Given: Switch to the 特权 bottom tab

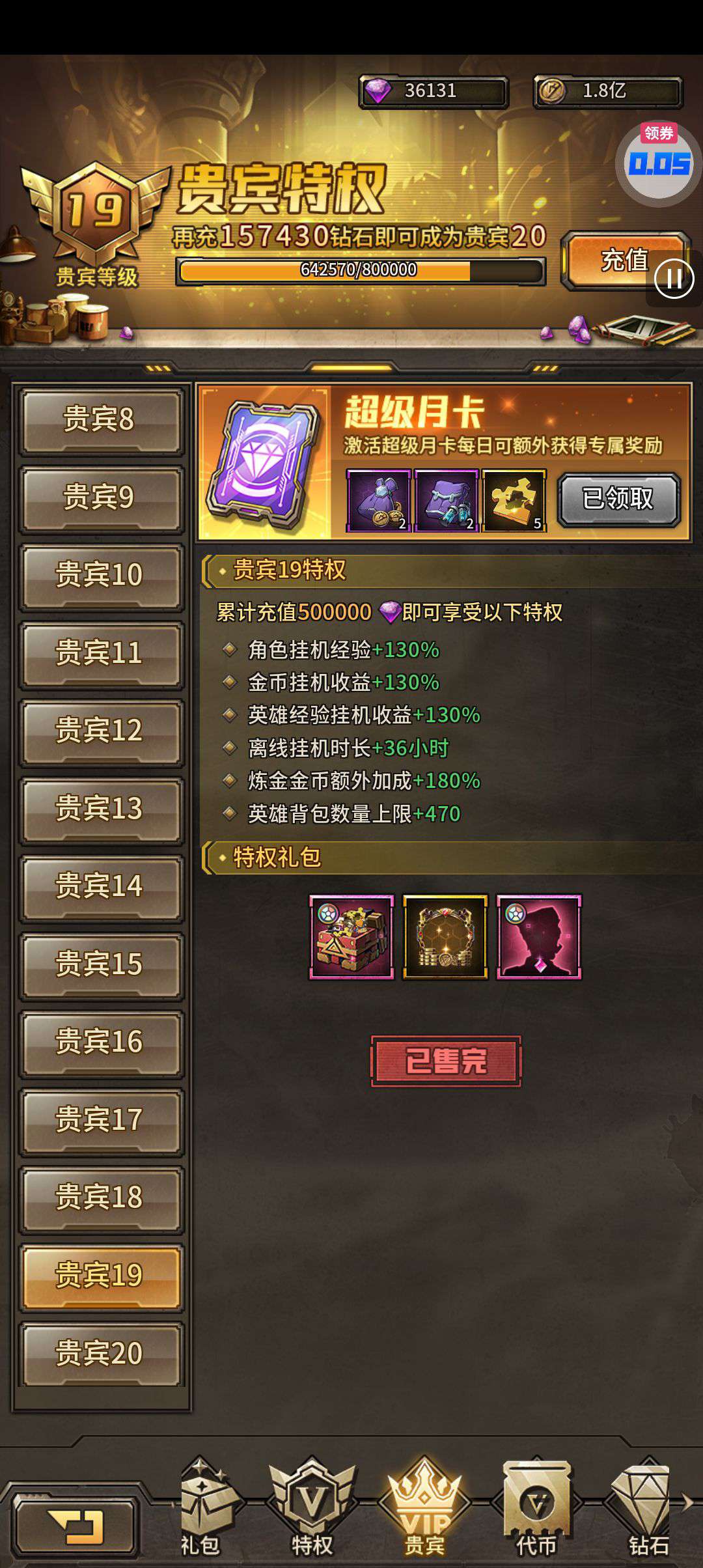Looking at the screenshot, I should [312, 1509].
